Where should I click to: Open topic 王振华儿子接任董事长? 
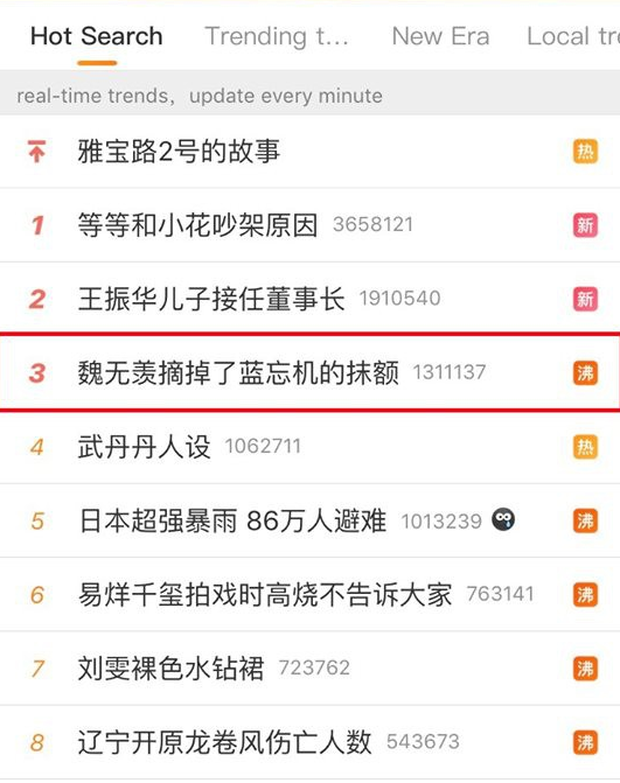click(x=211, y=298)
